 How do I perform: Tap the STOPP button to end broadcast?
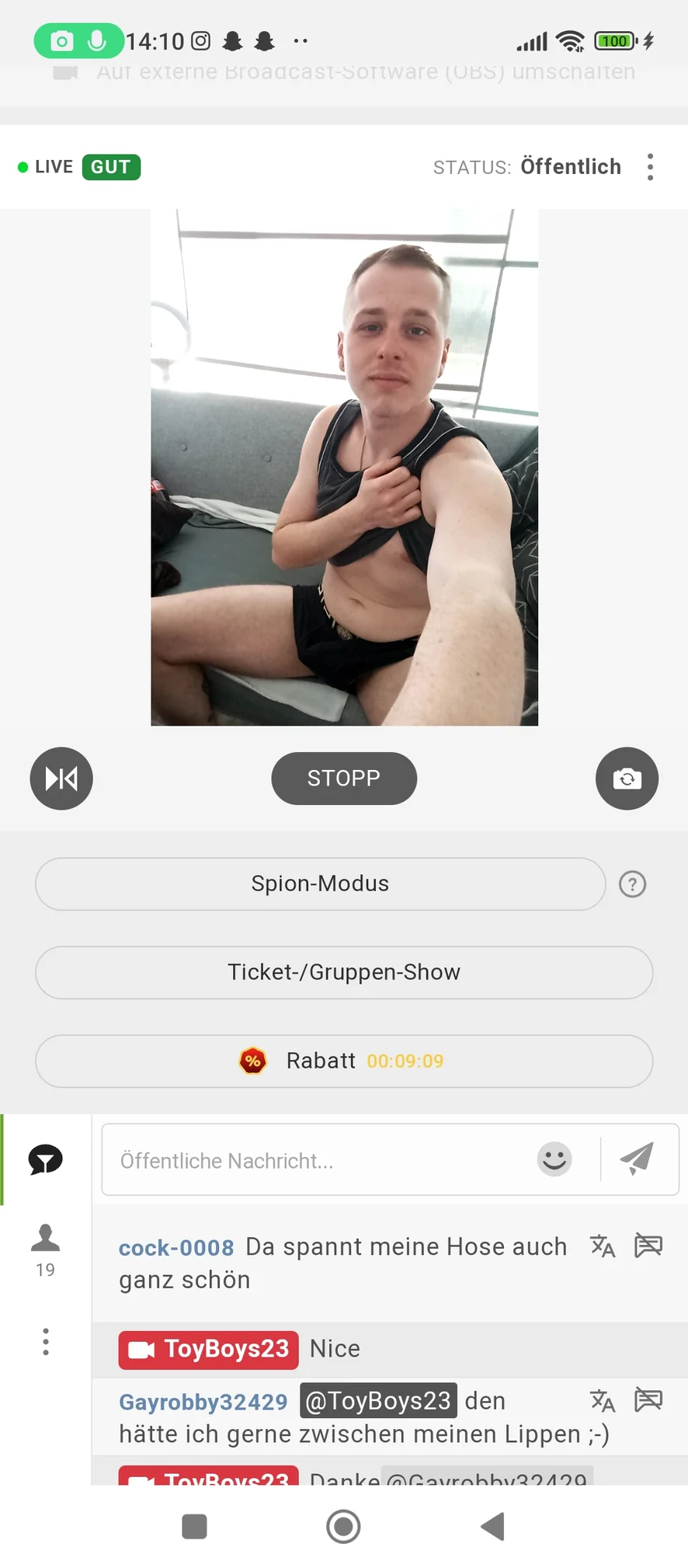pos(344,779)
